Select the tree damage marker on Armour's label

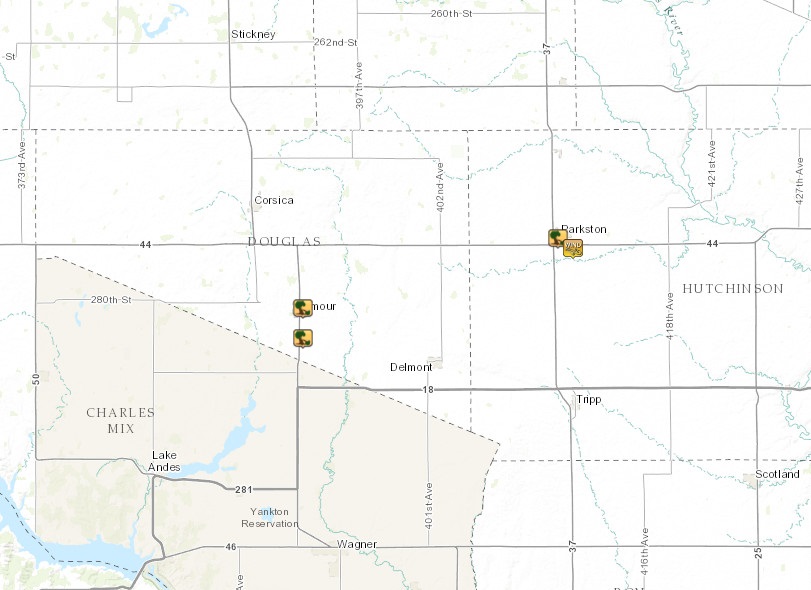tap(302, 308)
